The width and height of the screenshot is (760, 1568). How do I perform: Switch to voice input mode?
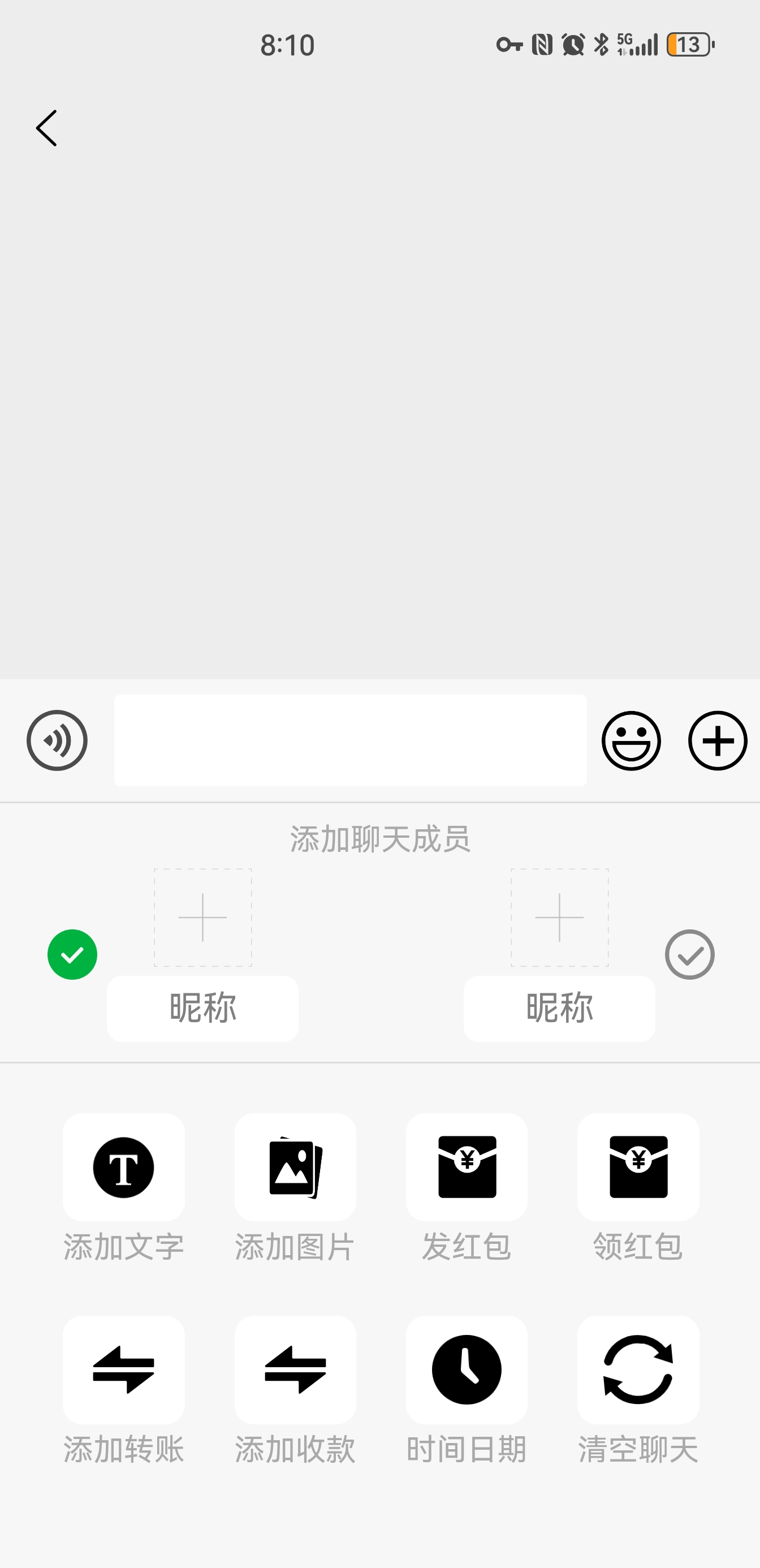tap(57, 740)
